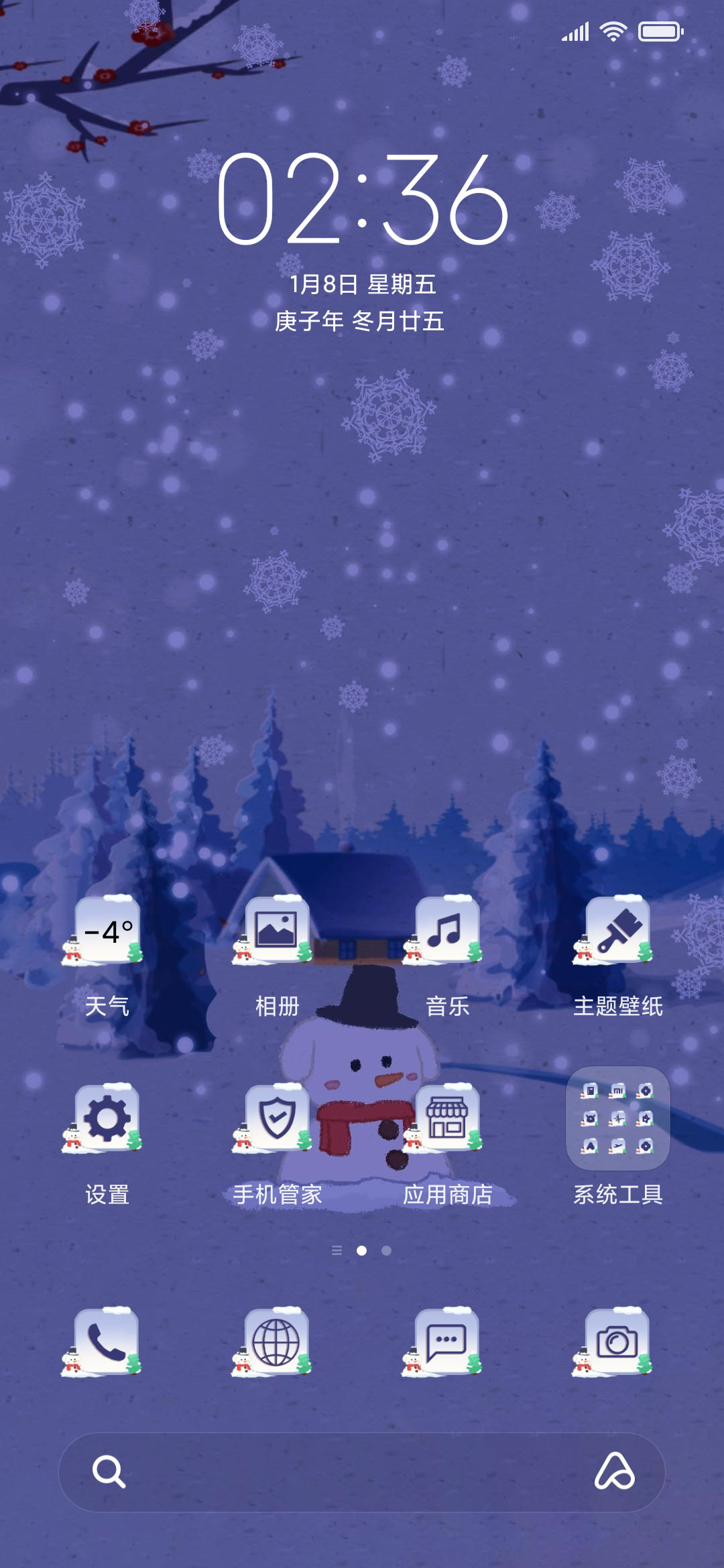Open the voice assistant icon in search bar
Image resolution: width=724 pixels, height=1568 pixels.
pos(615,1471)
